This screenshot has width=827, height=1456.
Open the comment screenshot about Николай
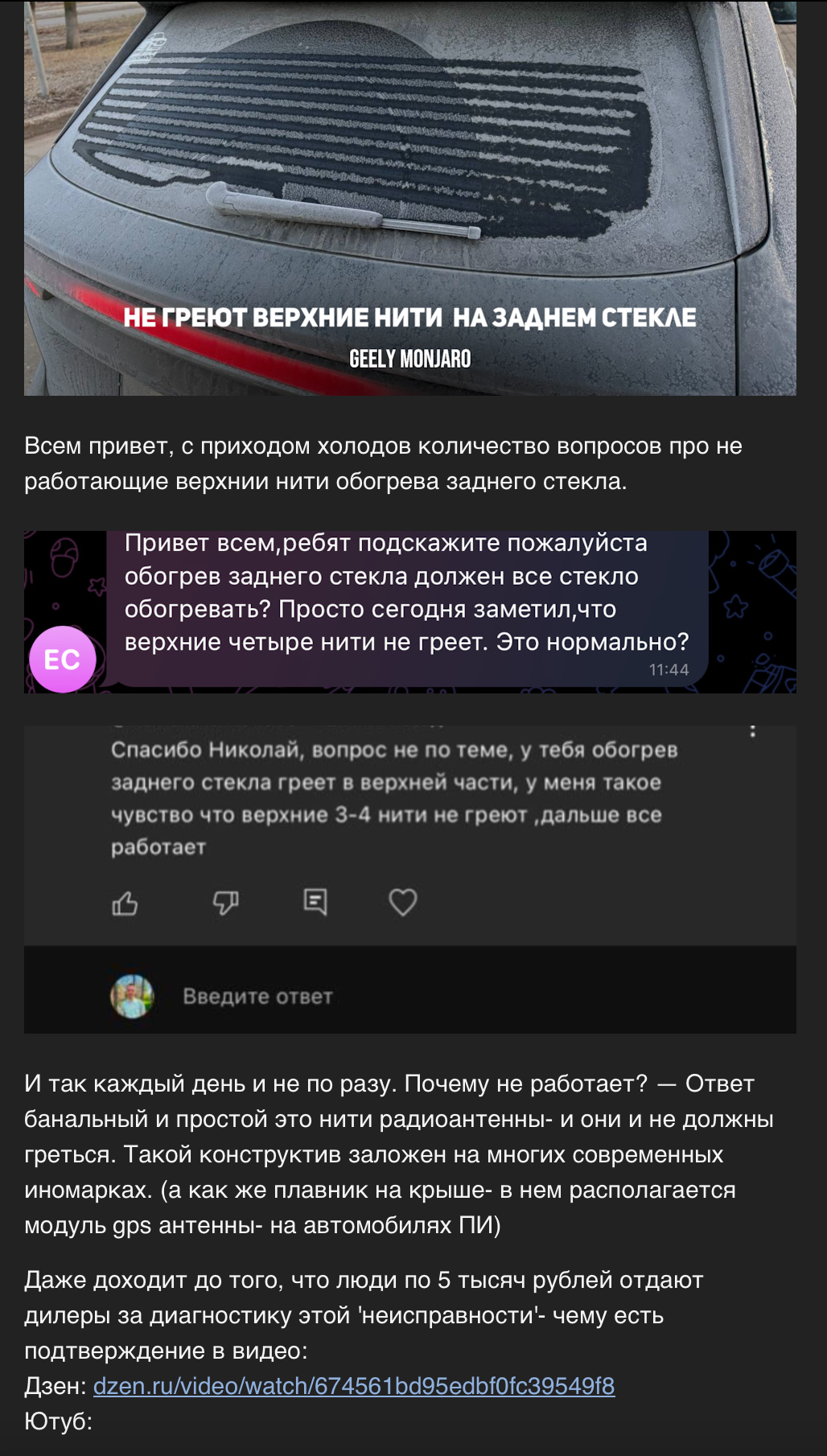pyautogui.click(x=410, y=879)
